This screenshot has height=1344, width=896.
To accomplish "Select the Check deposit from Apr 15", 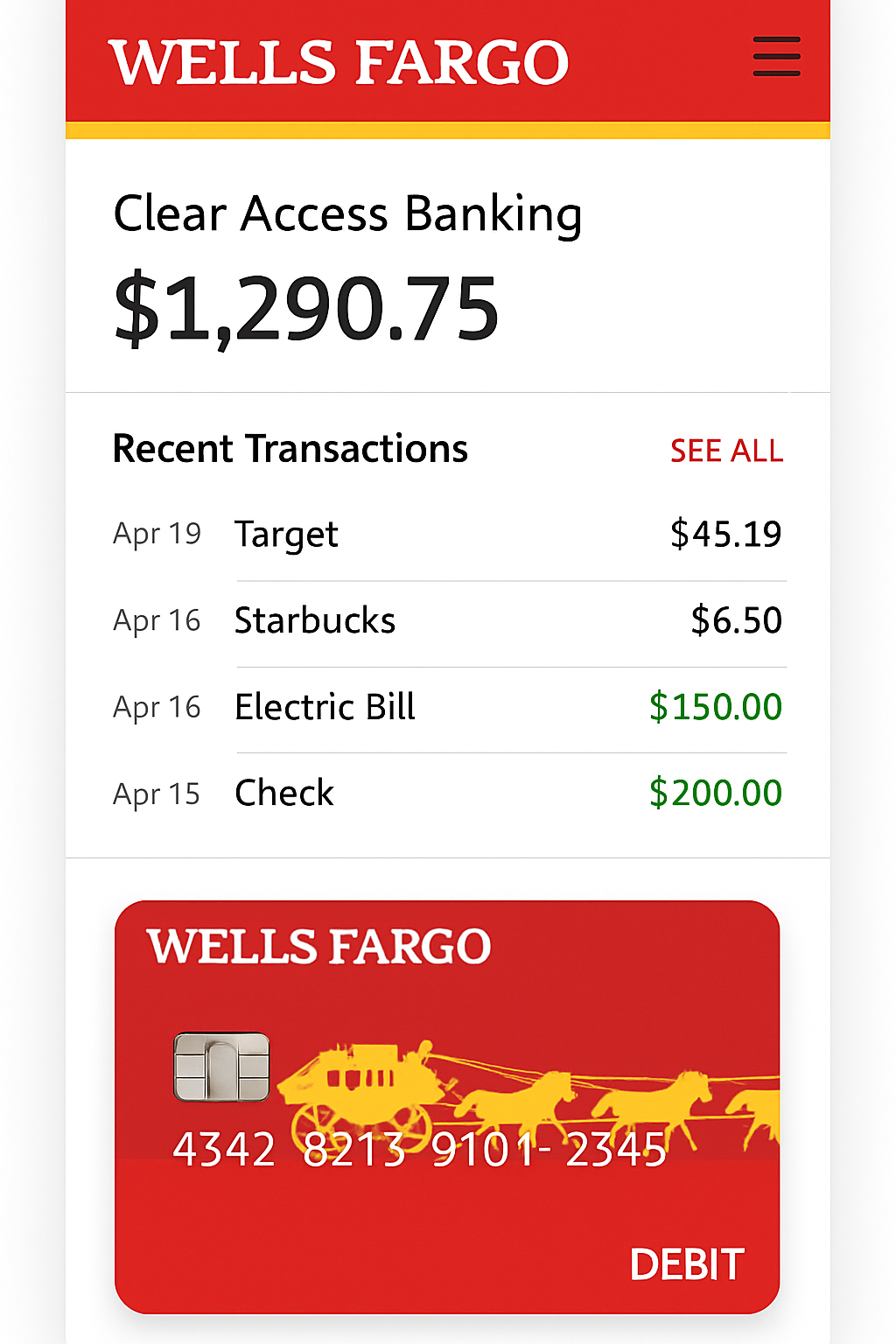I will (283, 793).
